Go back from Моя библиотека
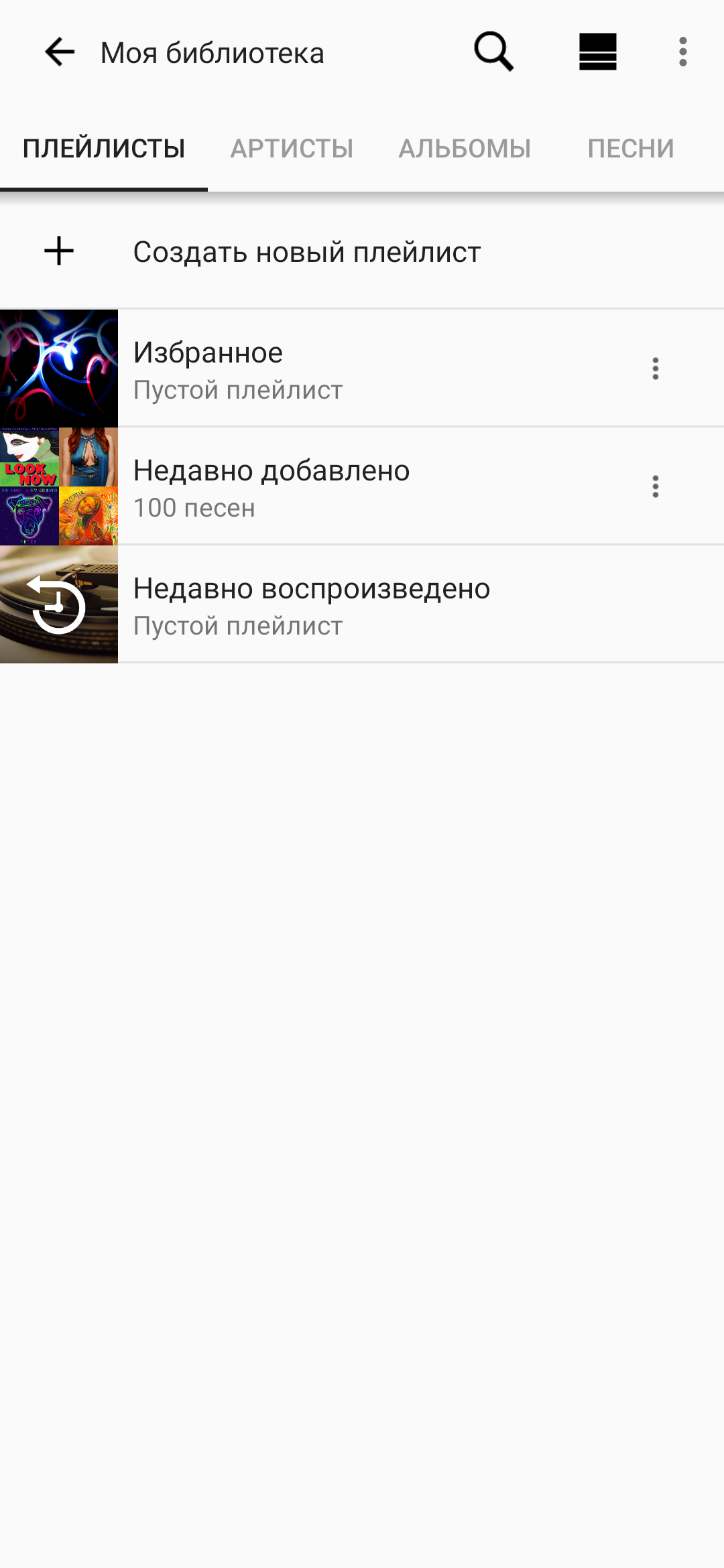The image size is (724, 1568). [x=59, y=52]
